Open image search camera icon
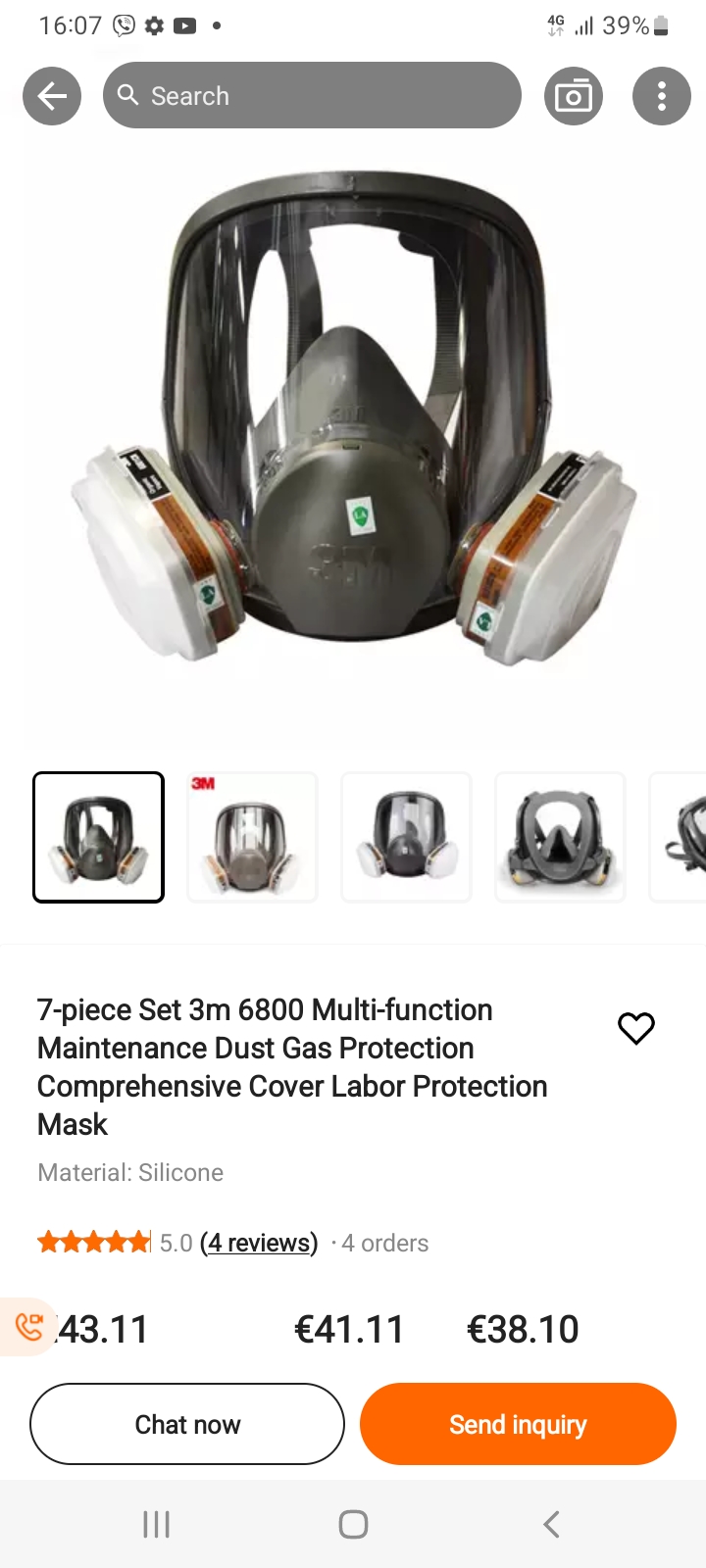This screenshot has width=706, height=1568. pyautogui.click(x=574, y=96)
